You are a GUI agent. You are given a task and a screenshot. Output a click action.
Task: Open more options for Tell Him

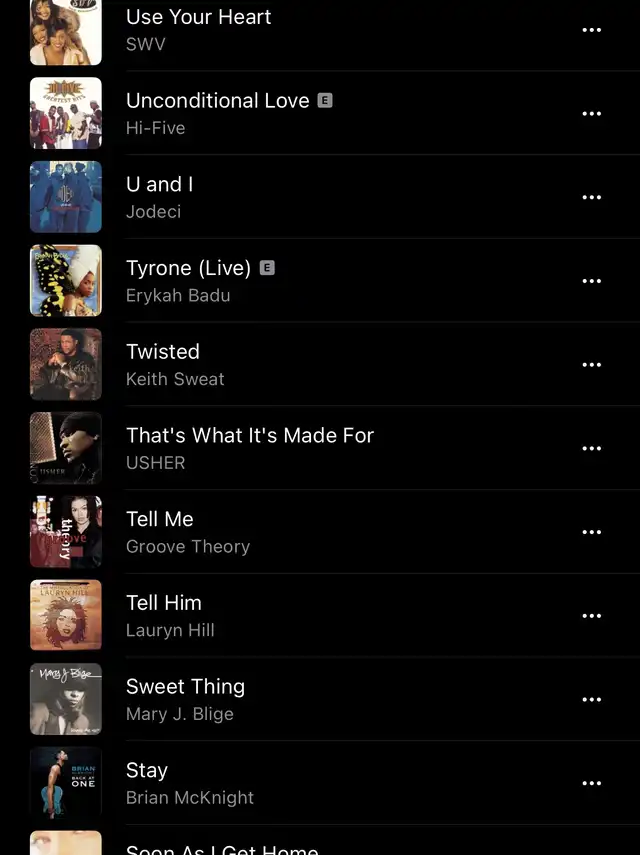coord(592,616)
